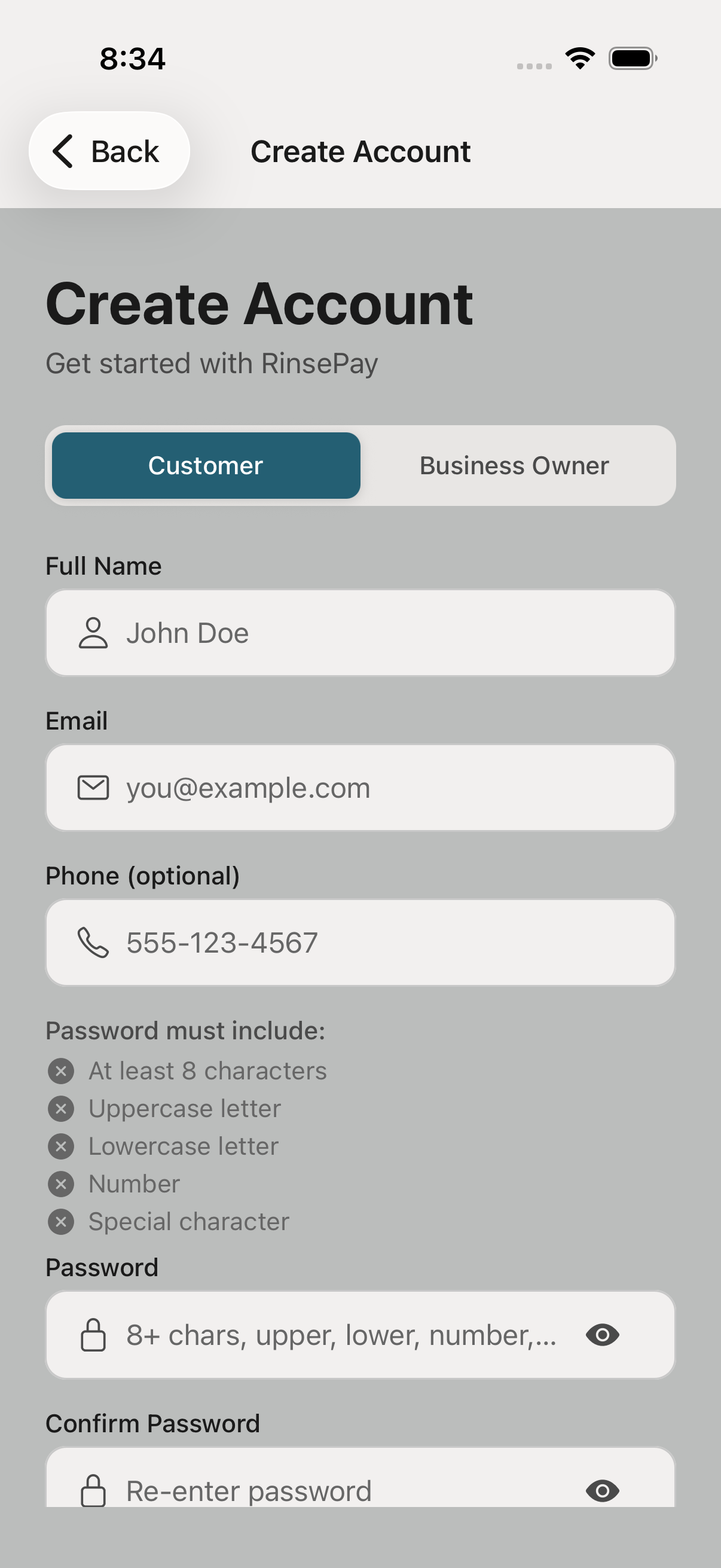
Task: Click the Phone (optional) input field
Action: [x=361, y=943]
